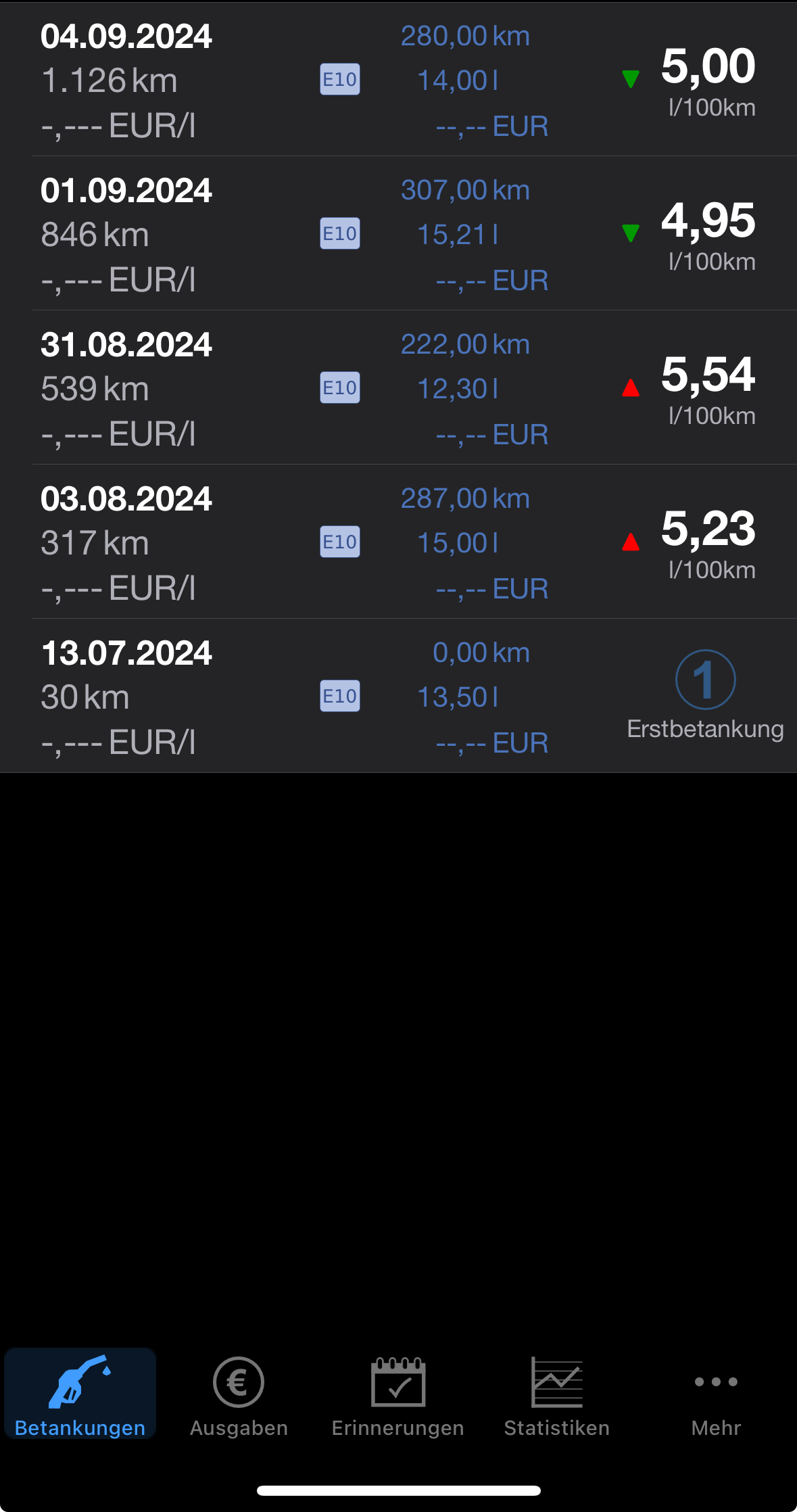The width and height of the screenshot is (797, 1512).
Task: Show the Statistiken tab
Action: coord(557,1396)
